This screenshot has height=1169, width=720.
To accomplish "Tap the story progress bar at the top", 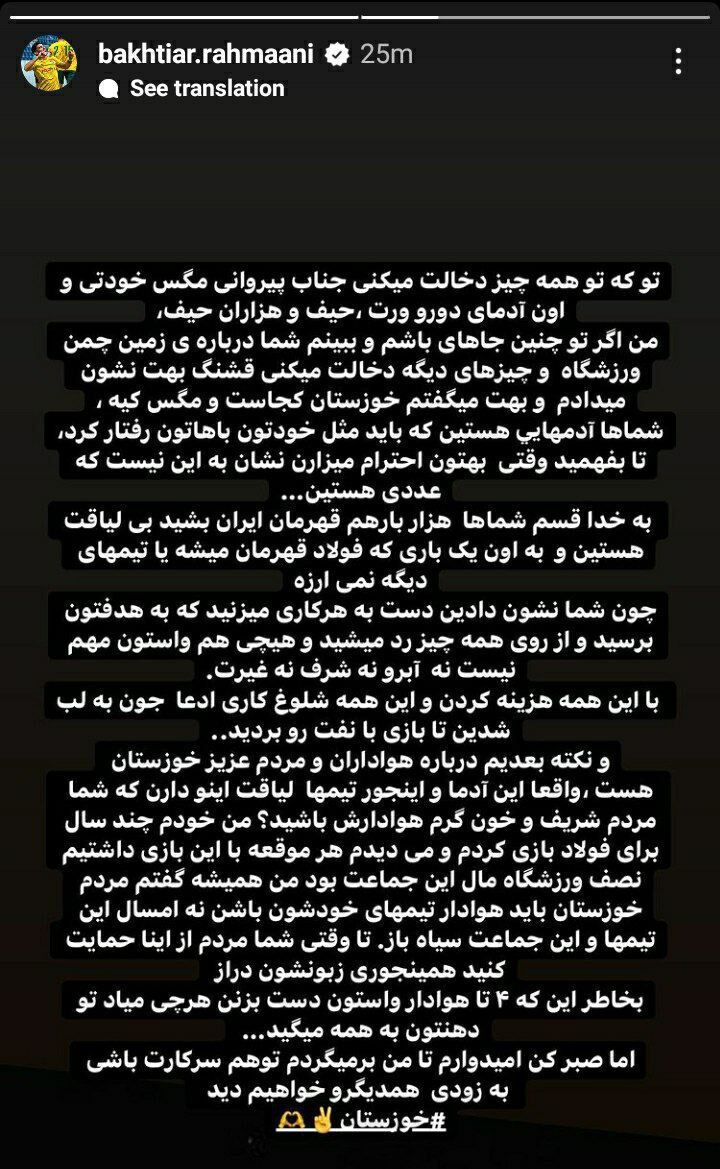I will pos(360,18).
